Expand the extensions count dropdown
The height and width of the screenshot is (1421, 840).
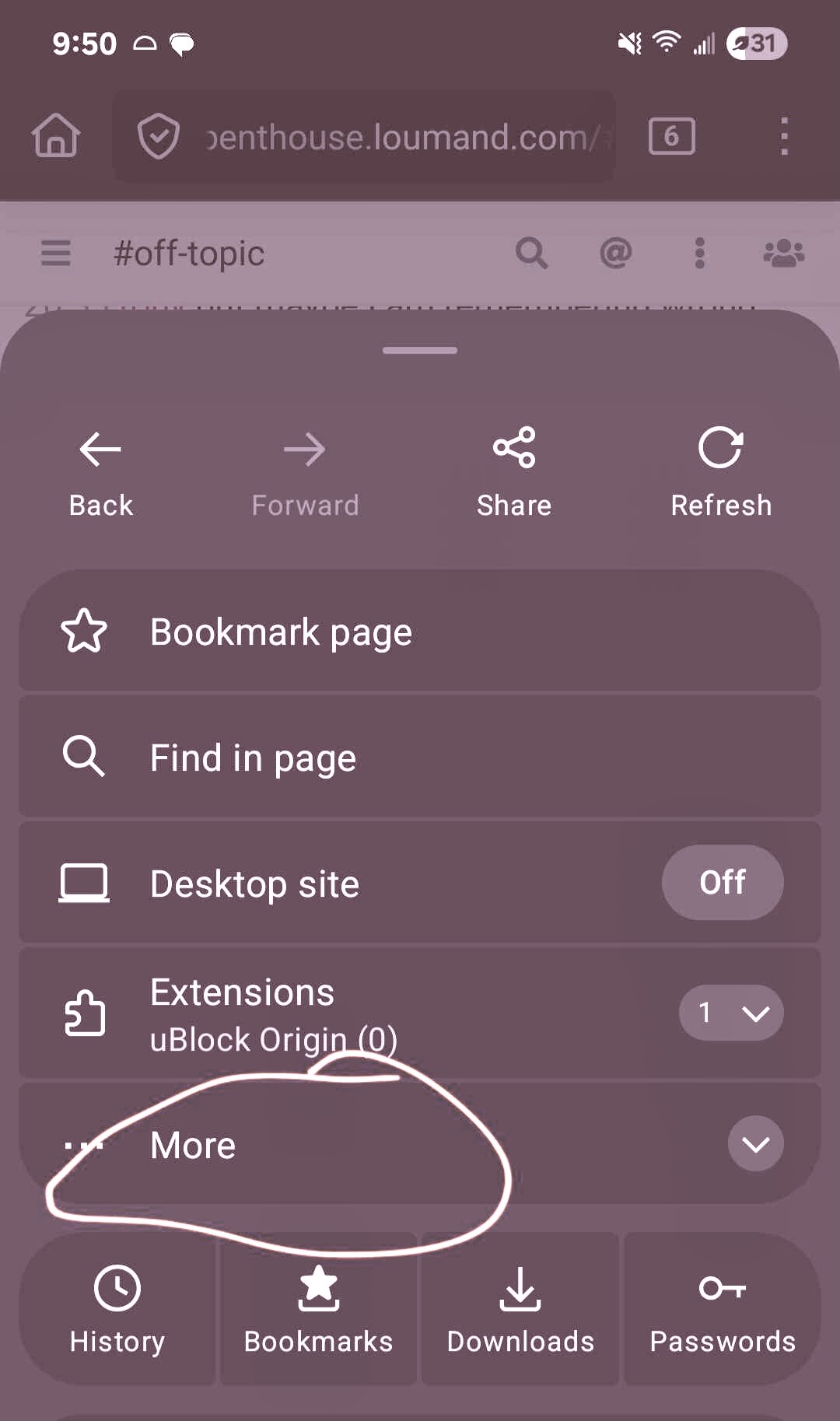(730, 1013)
